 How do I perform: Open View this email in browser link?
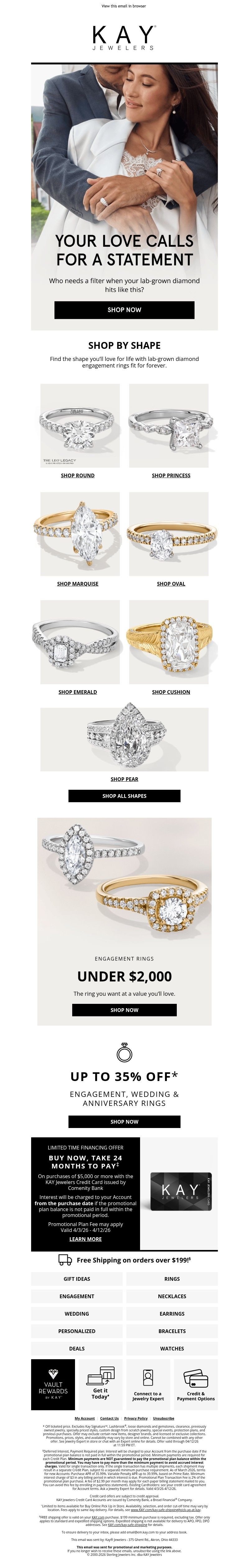coord(124,6)
